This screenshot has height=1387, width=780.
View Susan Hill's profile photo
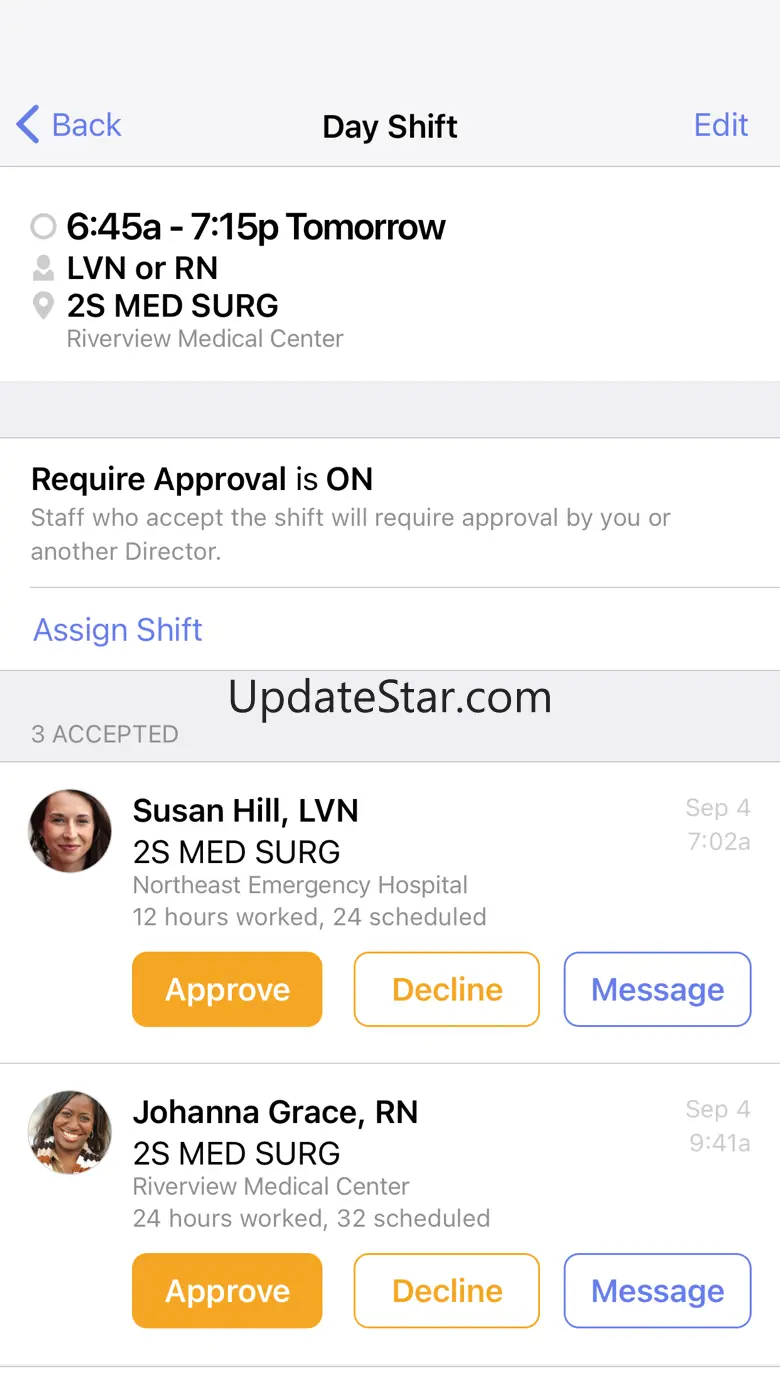click(x=70, y=831)
